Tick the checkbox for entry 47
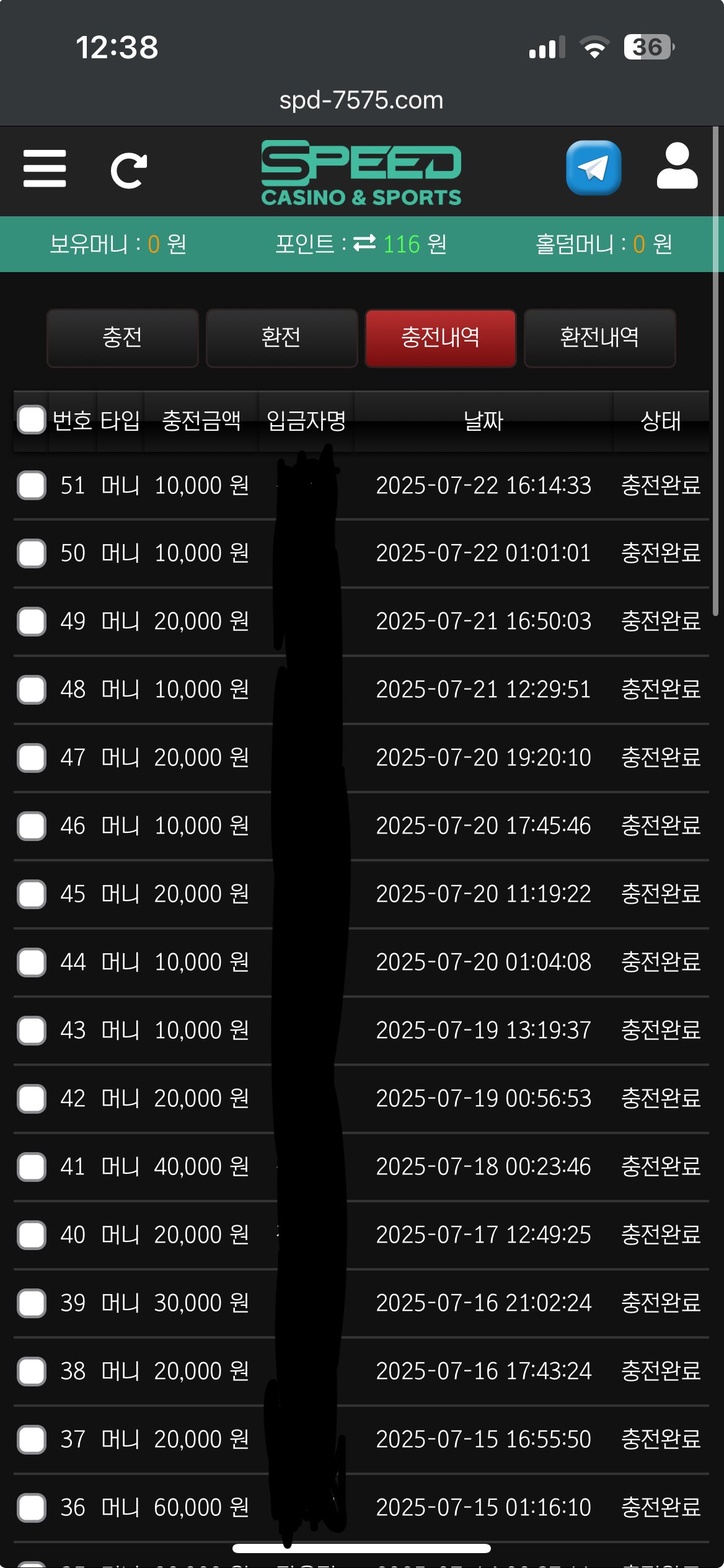 pos(32,758)
